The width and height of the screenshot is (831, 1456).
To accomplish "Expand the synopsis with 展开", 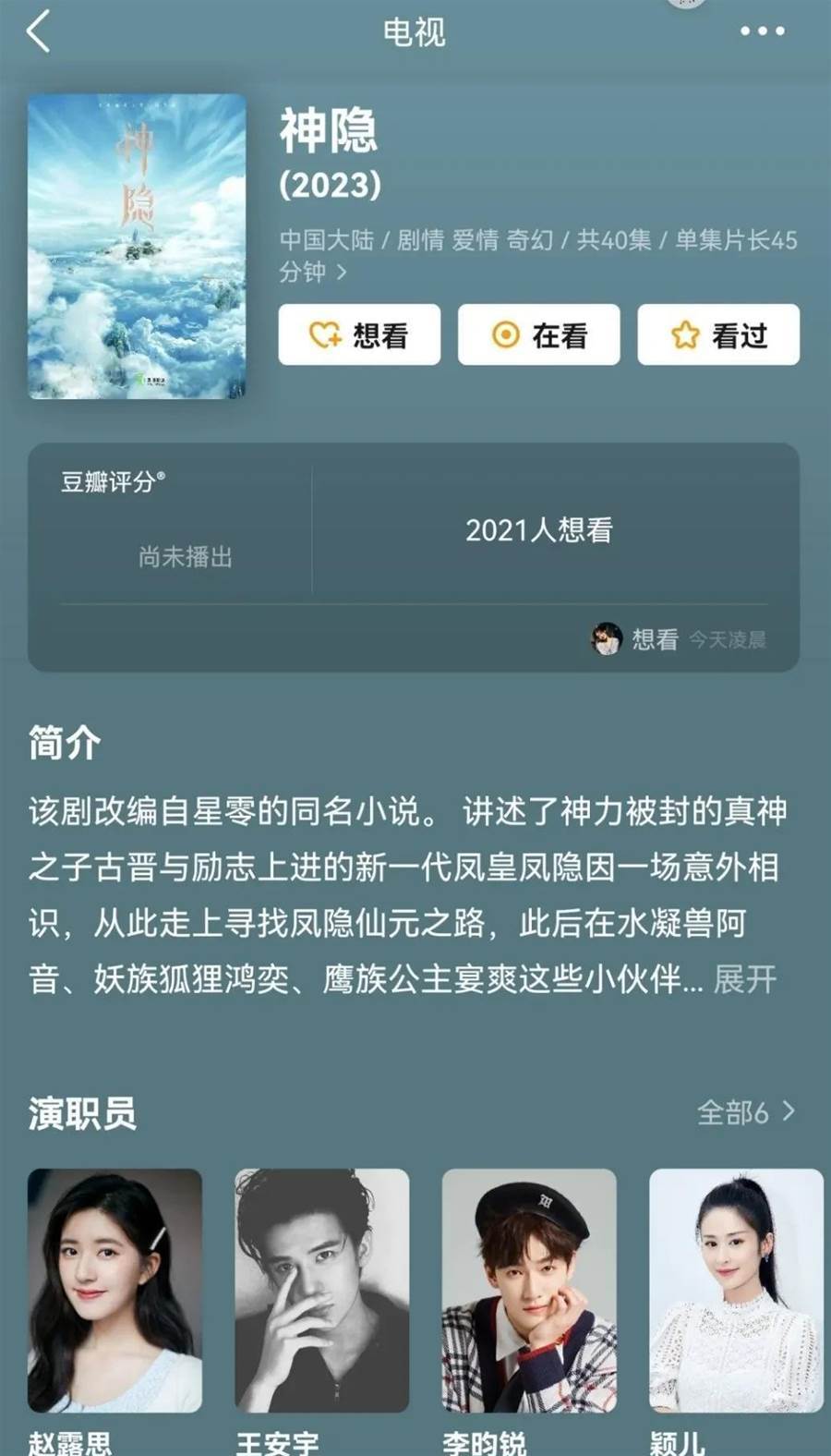I will (x=745, y=979).
